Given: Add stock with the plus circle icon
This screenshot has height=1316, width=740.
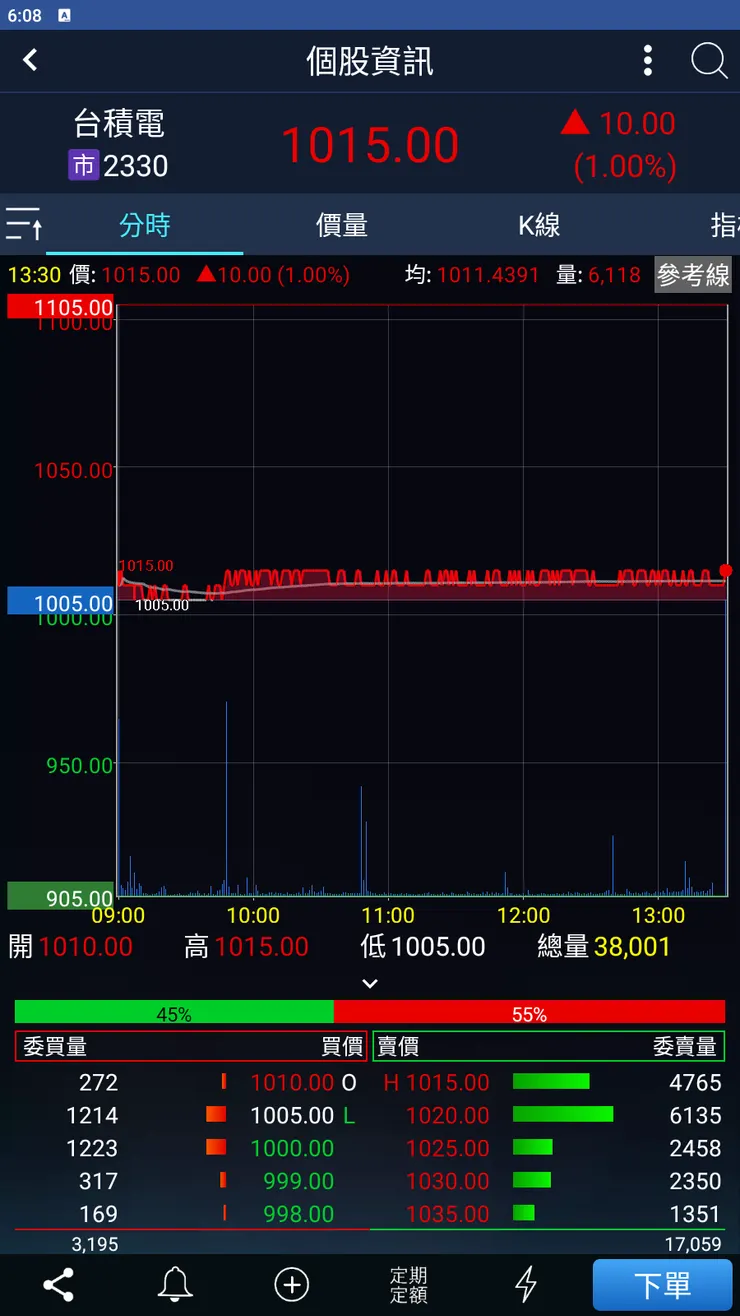Looking at the screenshot, I should point(292,1284).
